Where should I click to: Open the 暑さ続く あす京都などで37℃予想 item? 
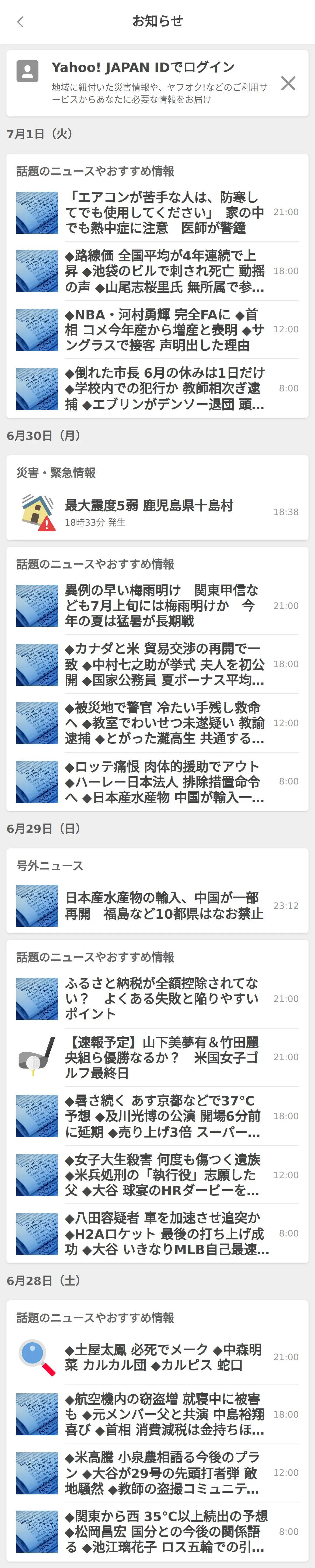click(164, 1116)
